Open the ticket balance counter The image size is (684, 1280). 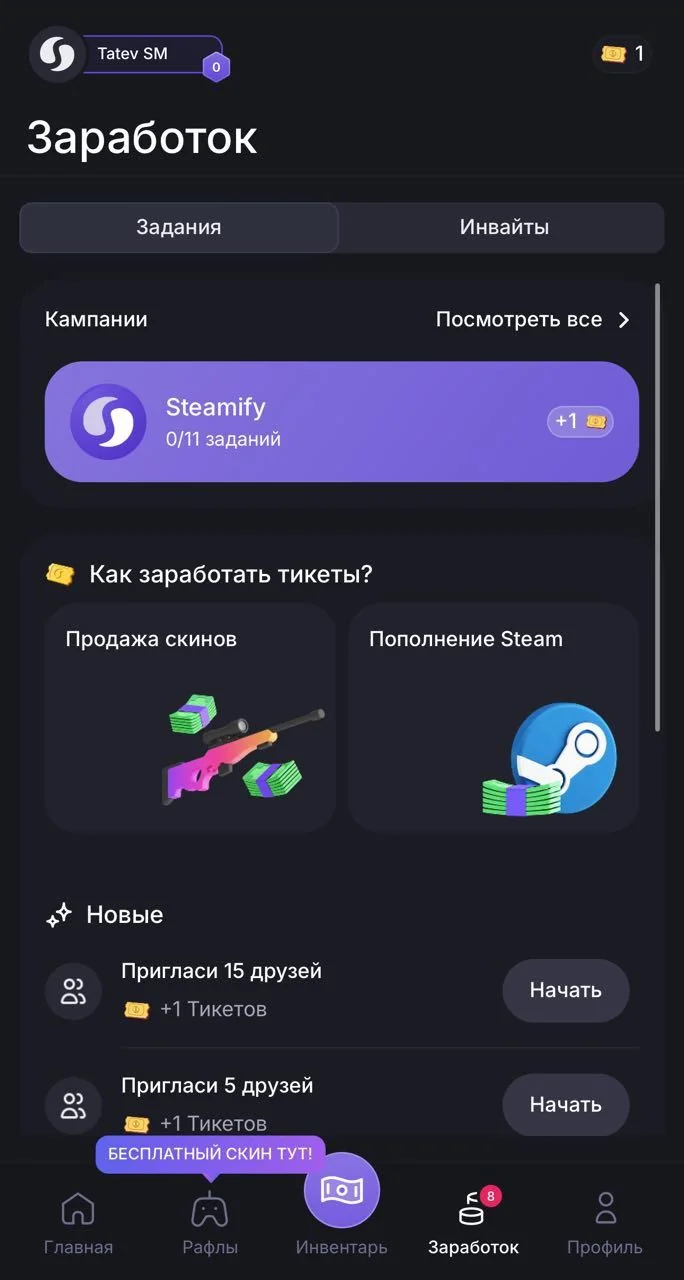623,54
